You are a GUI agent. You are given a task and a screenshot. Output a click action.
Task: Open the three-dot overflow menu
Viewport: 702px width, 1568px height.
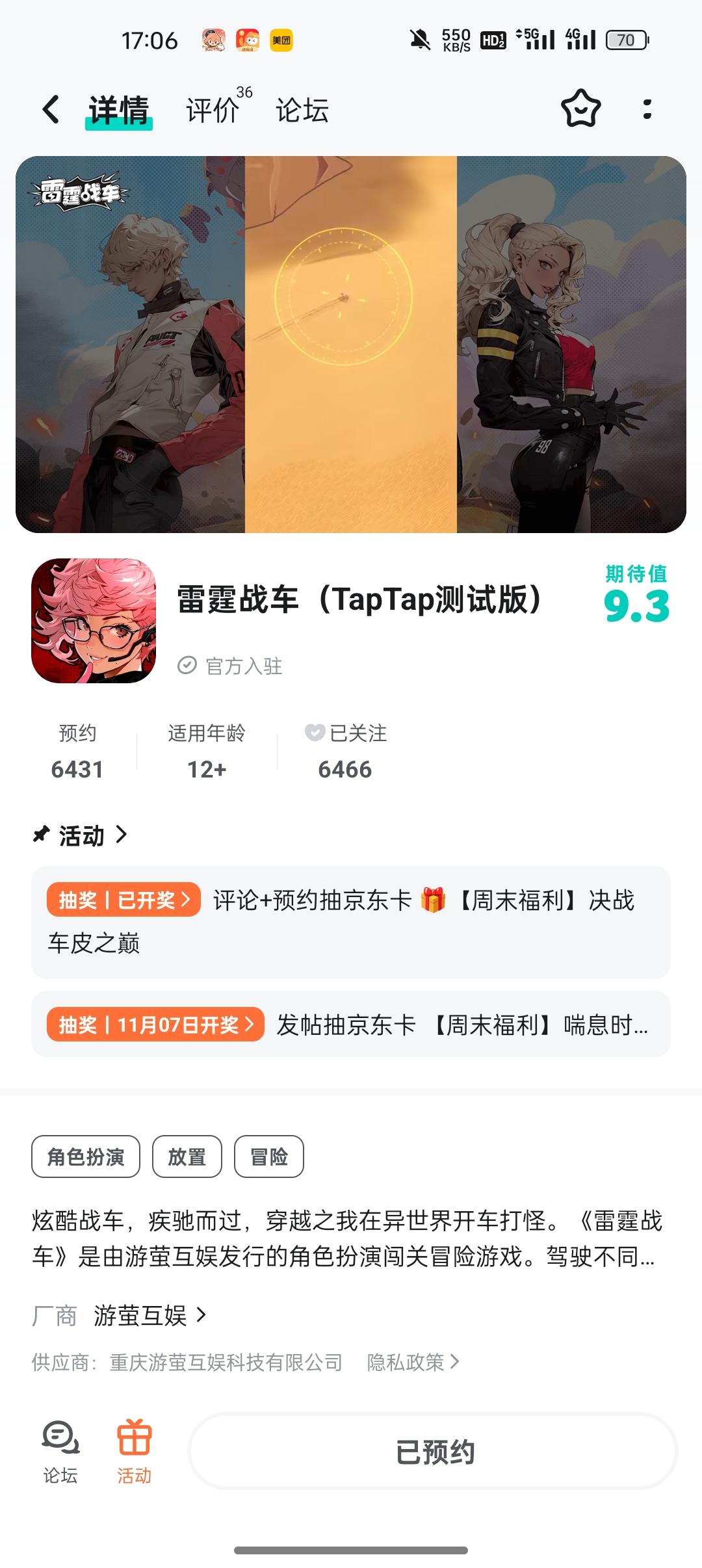click(646, 111)
